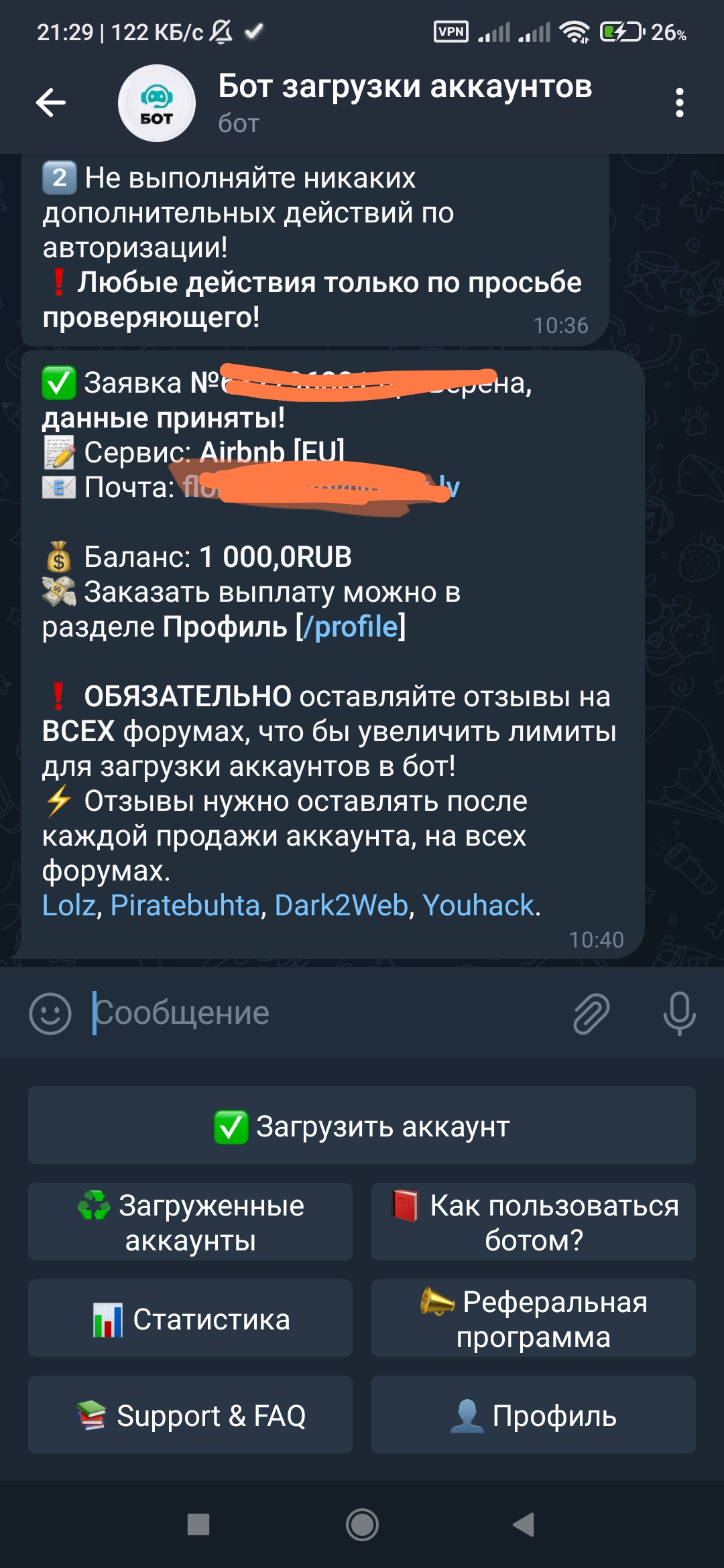Image resolution: width=724 pixels, height=1568 pixels.
Task: Open Загруженные аккаунты
Action: pos(190,1222)
